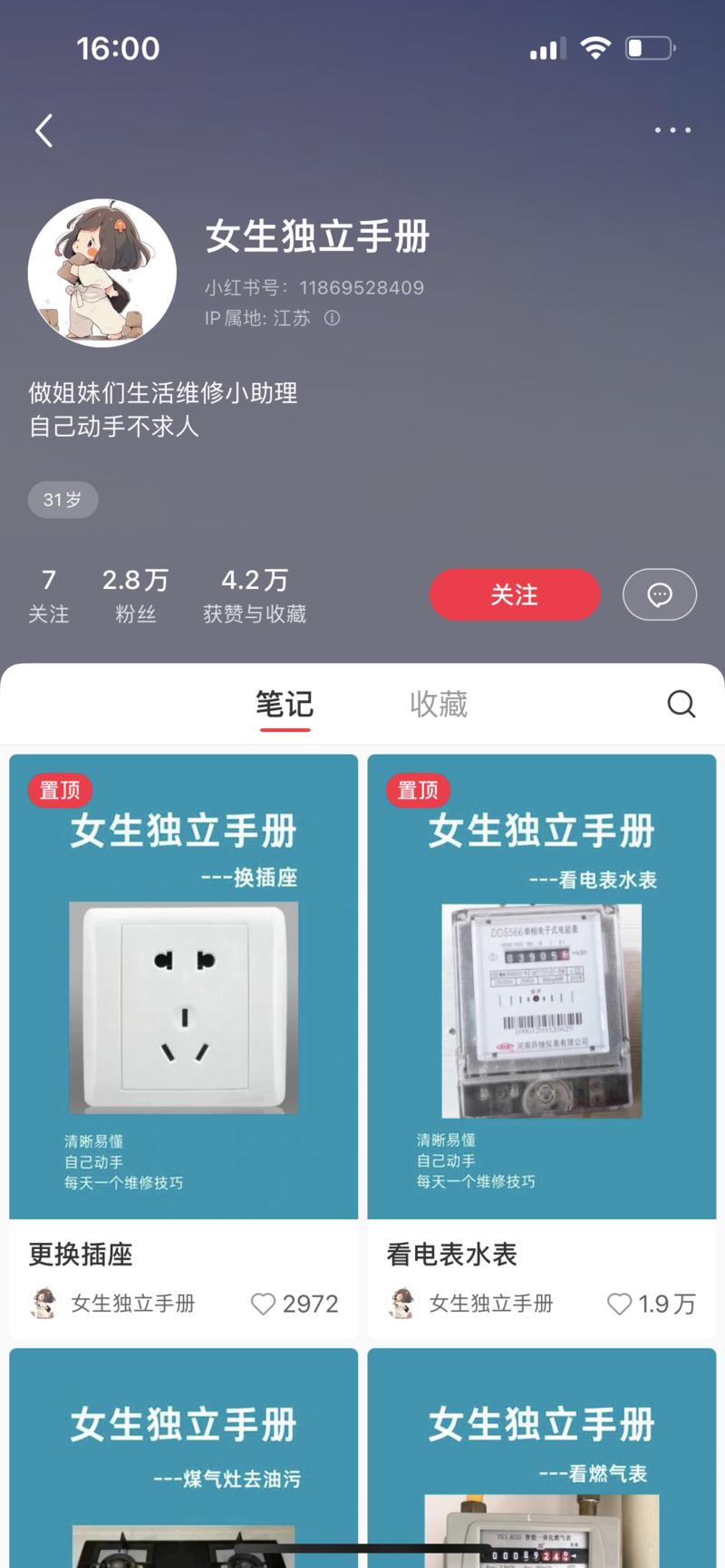Screen dimensions: 725x1568
Task: Select the 笔记 tab
Action: tap(285, 704)
